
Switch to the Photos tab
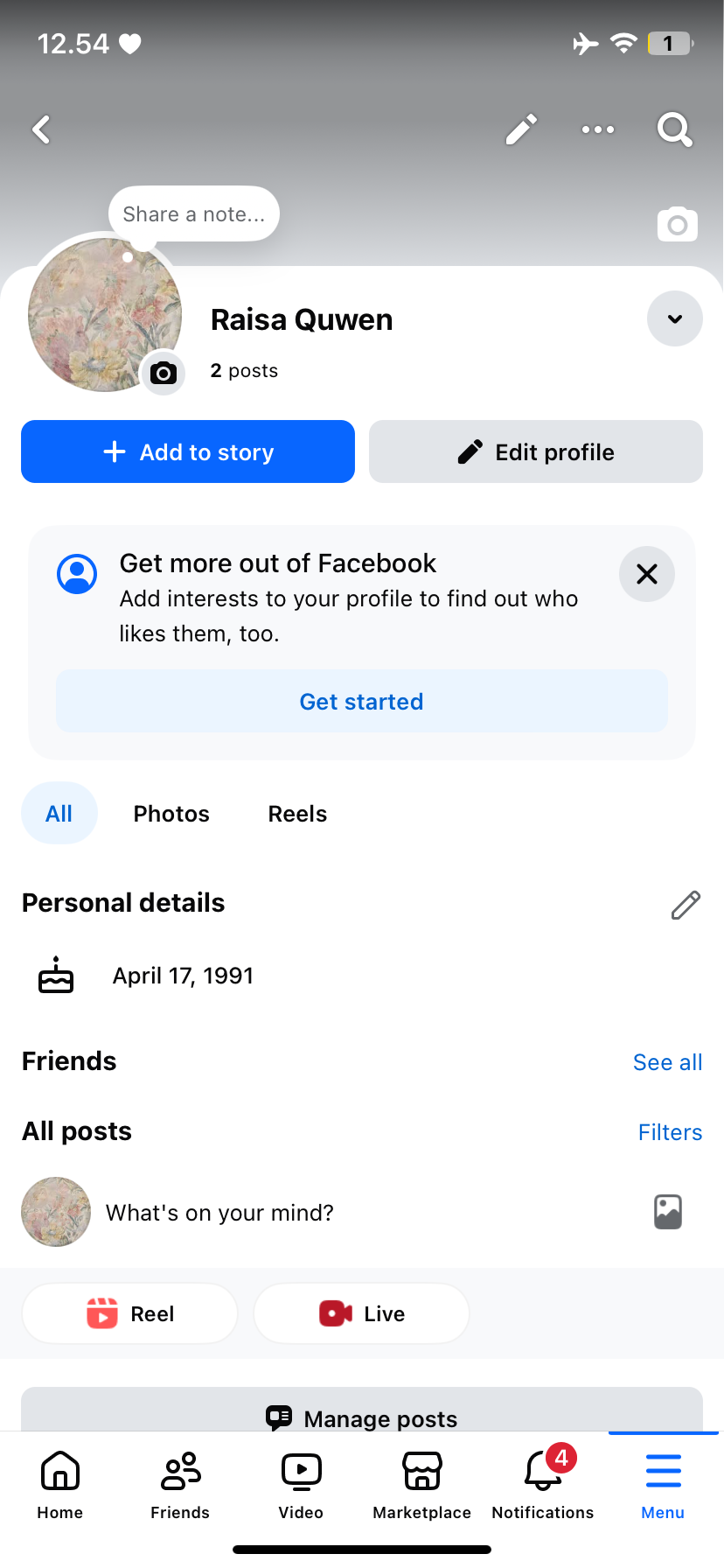coord(171,814)
